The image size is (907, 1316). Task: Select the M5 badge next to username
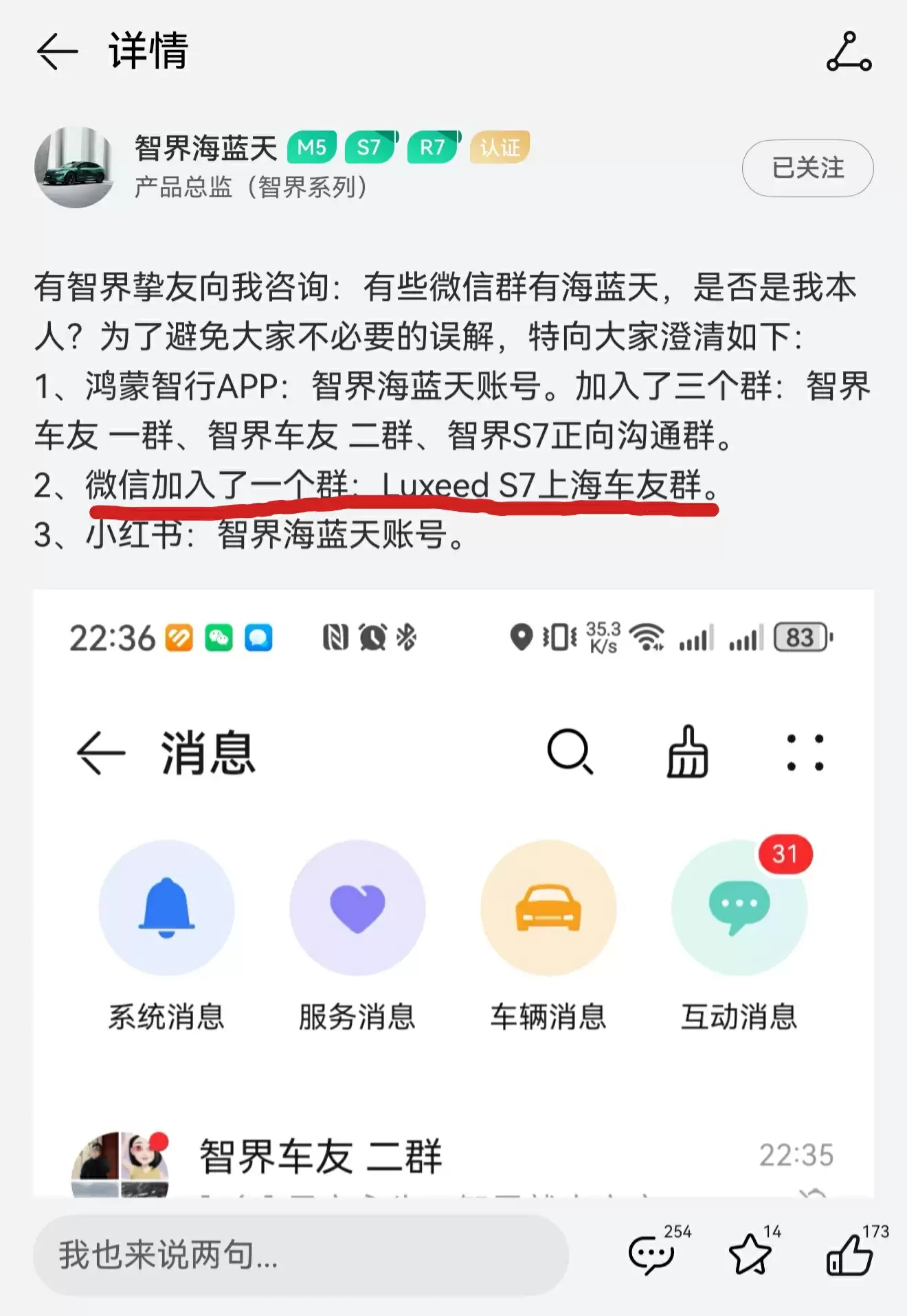pos(311,147)
